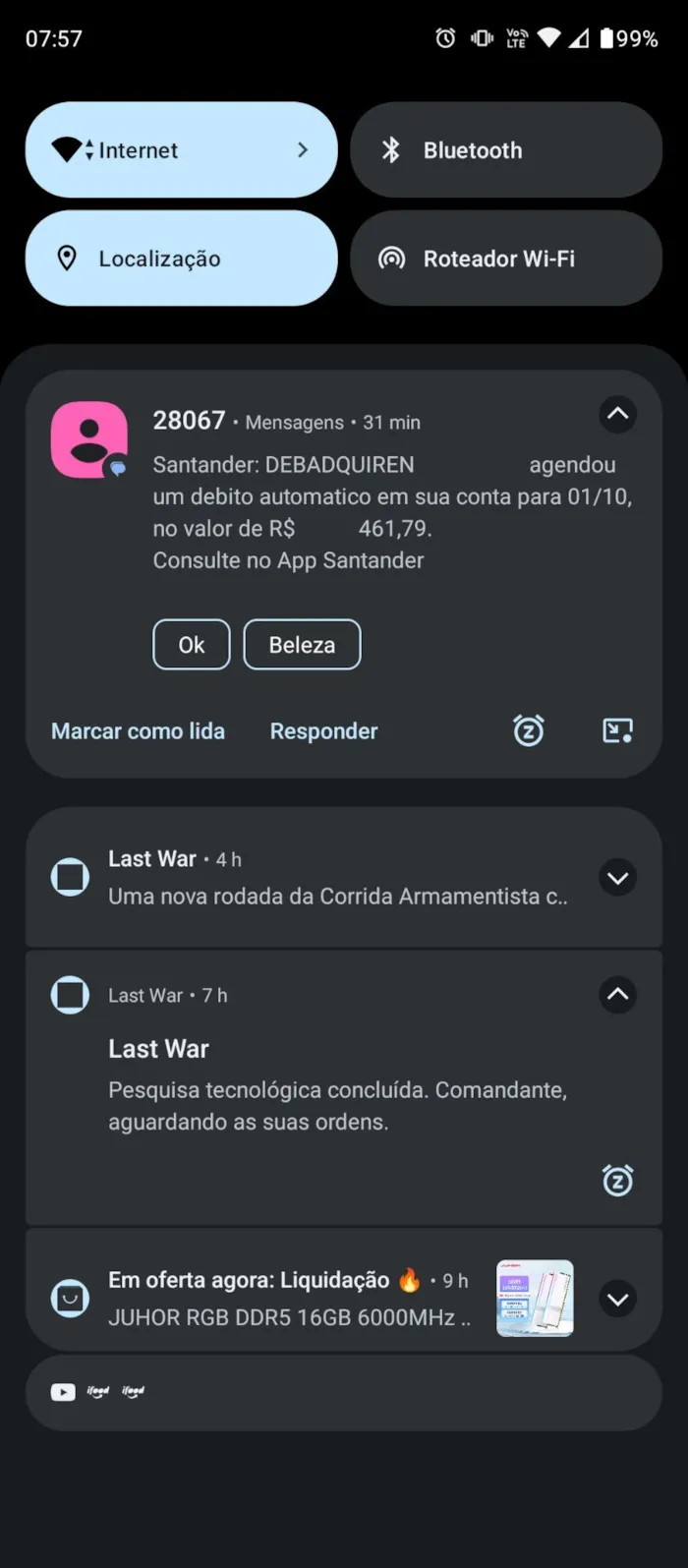Image resolution: width=688 pixels, height=1568 pixels.
Task: Expand the Em oferta agora notification
Action: 617,1299
